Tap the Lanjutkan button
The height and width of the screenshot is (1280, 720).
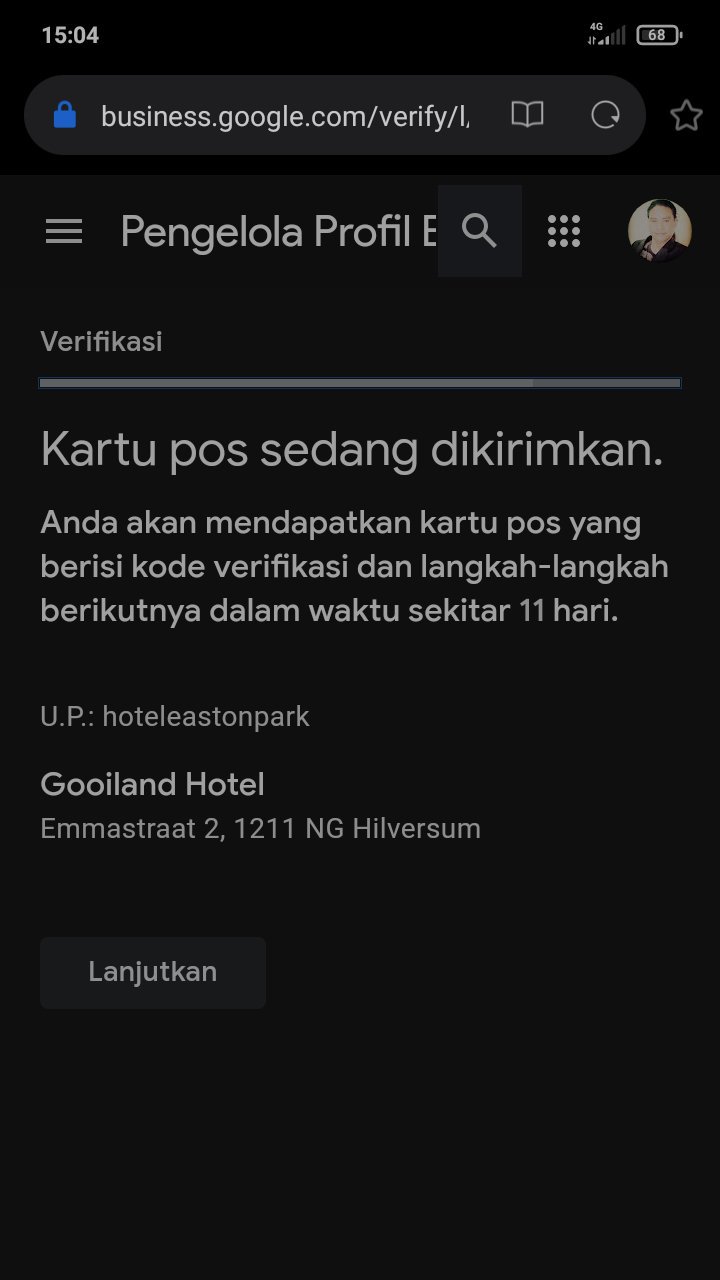(x=153, y=972)
